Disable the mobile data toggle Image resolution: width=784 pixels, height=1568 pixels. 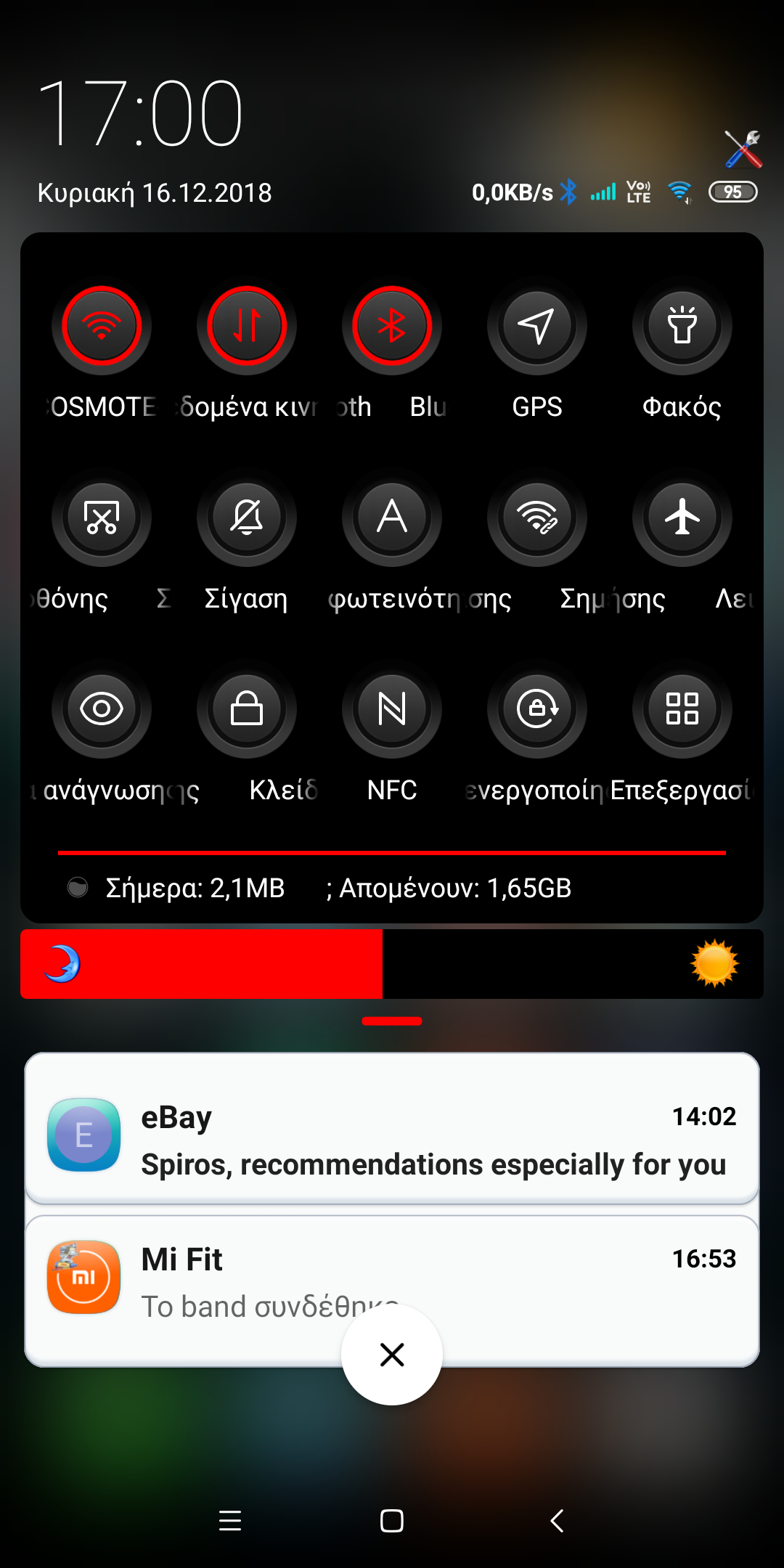(x=247, y=325)
